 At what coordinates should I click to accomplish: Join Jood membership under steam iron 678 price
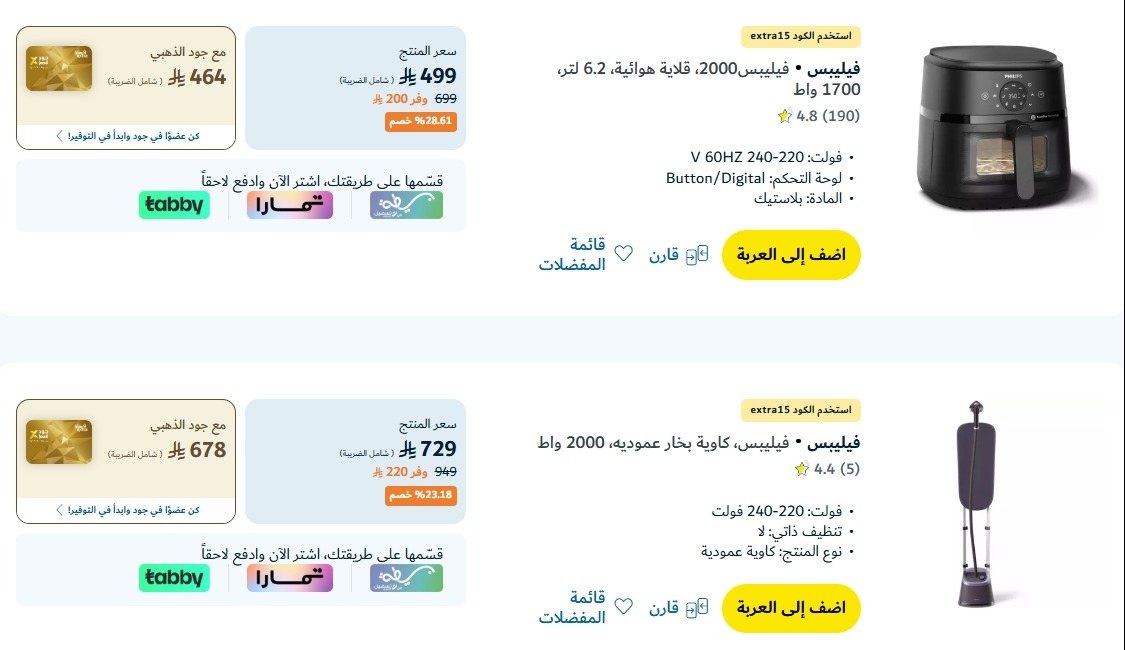pyautogui.click(x=126, y=509)
